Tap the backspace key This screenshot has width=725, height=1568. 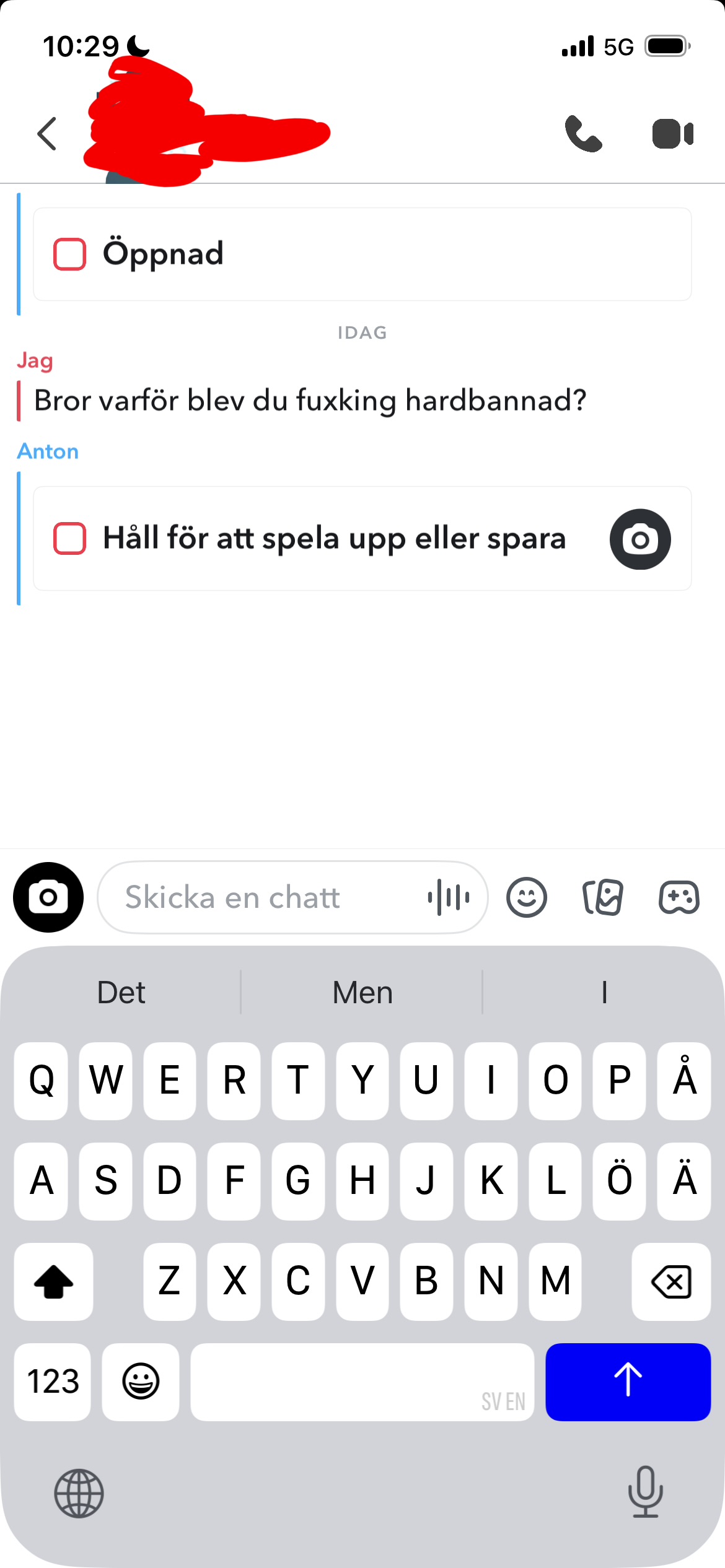pyautogui.click(x=671, y=1281)
